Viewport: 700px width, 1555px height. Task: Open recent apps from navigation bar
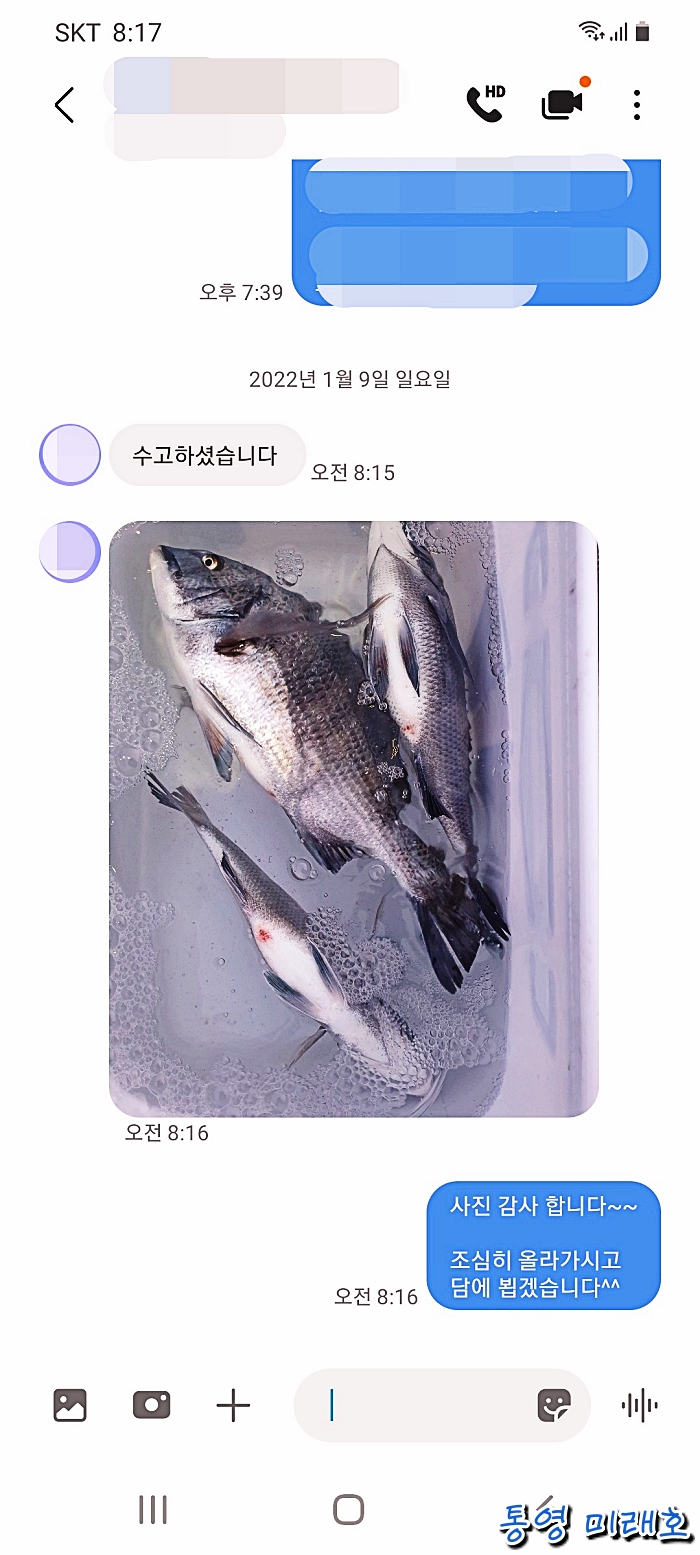152,1510
